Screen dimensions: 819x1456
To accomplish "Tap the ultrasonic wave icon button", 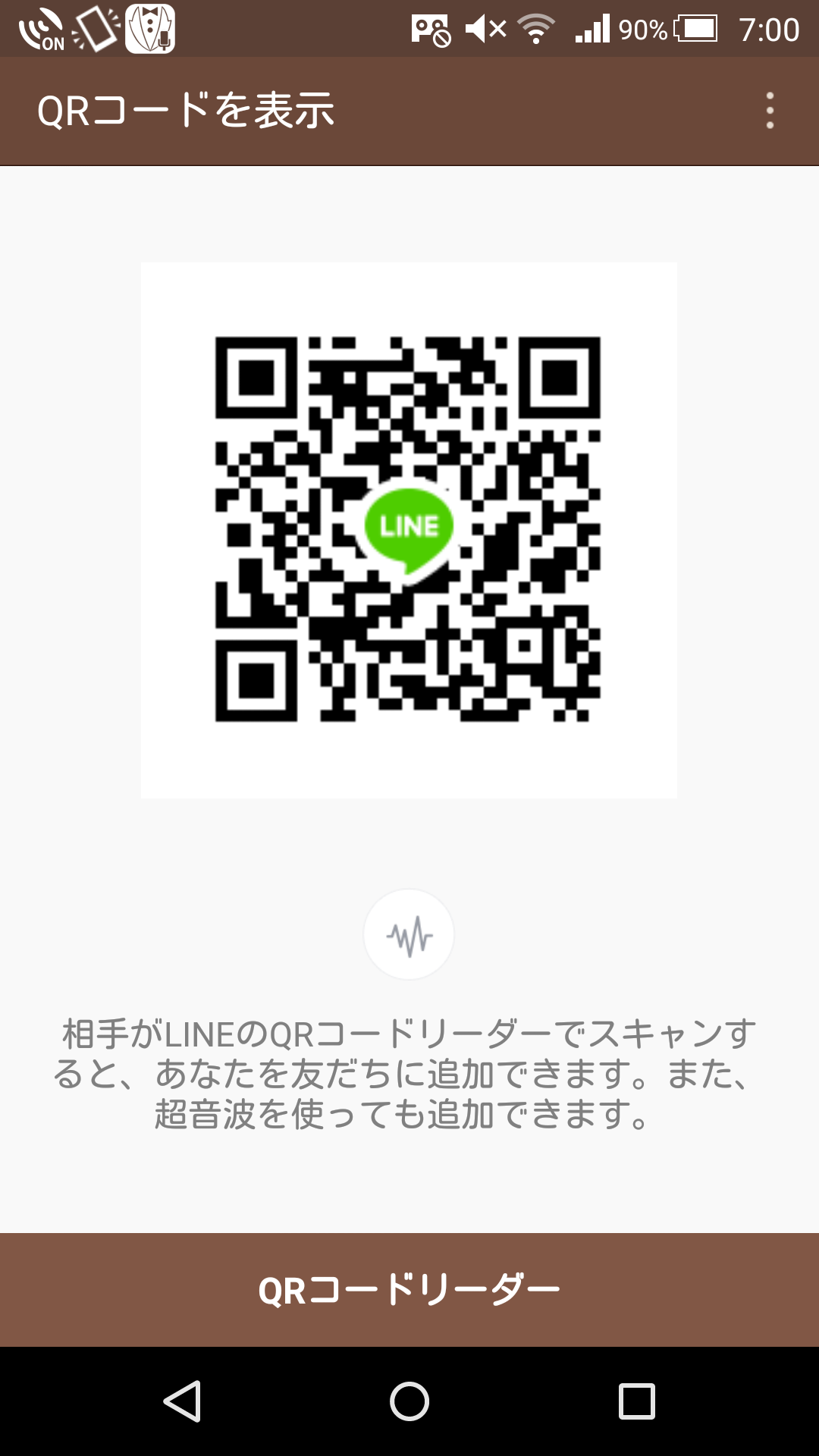I will coord(409,935).
